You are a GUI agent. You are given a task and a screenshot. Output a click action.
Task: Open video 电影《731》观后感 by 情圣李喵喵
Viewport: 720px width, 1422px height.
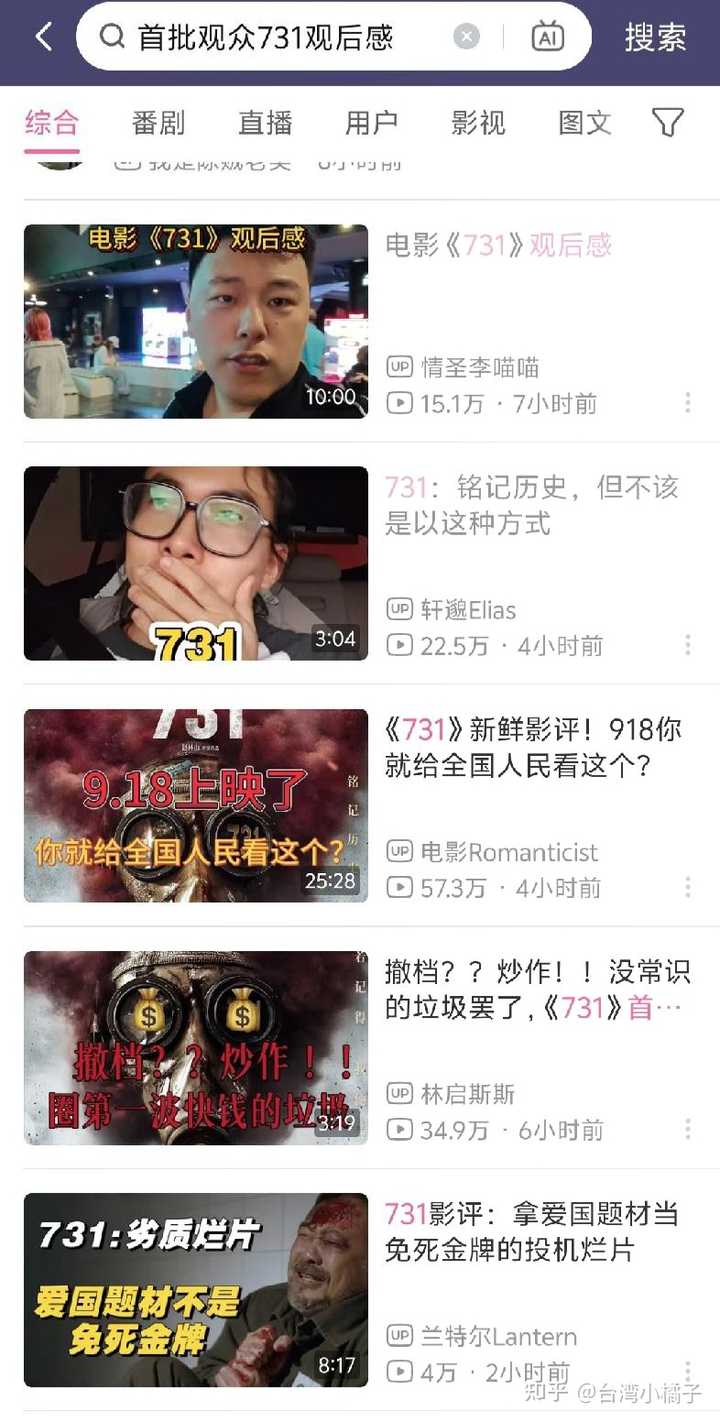pos(196,321)
